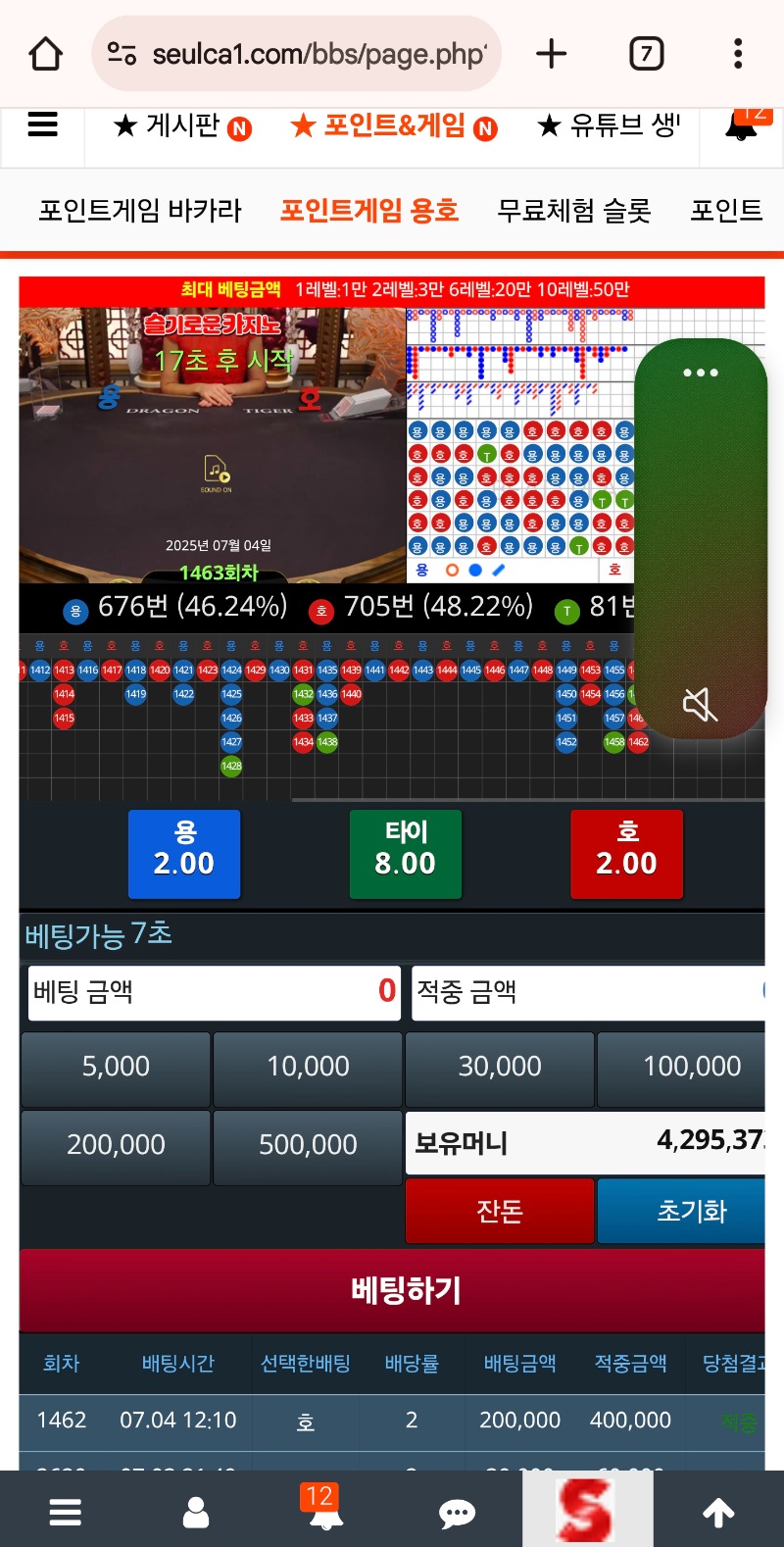The image size is (784, 1547).
Task: Choose the 200,000 bet chip
Action: 116,1146
